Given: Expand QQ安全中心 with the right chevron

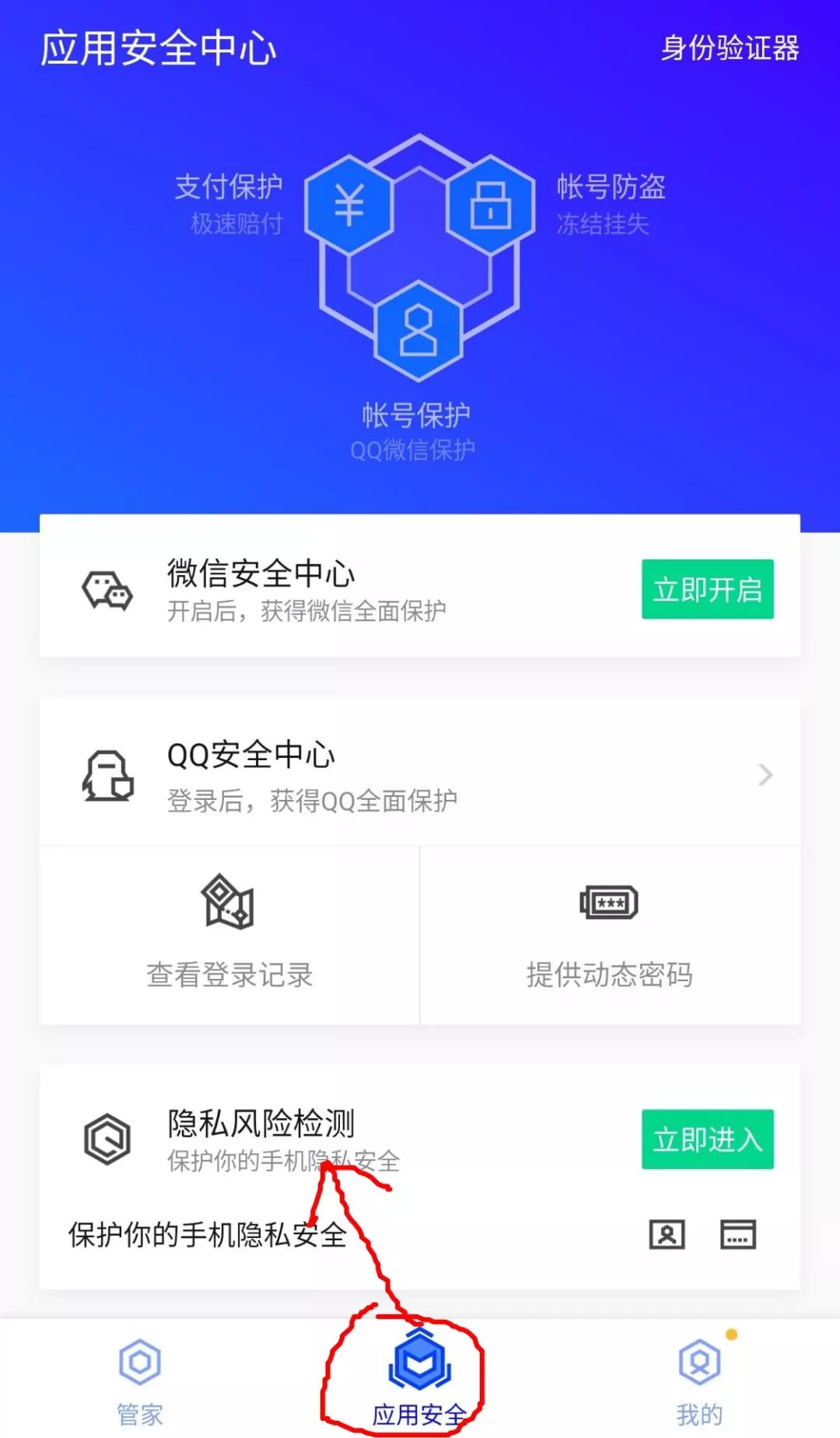Looking at the screenshot, I should (x=765, y=776).
